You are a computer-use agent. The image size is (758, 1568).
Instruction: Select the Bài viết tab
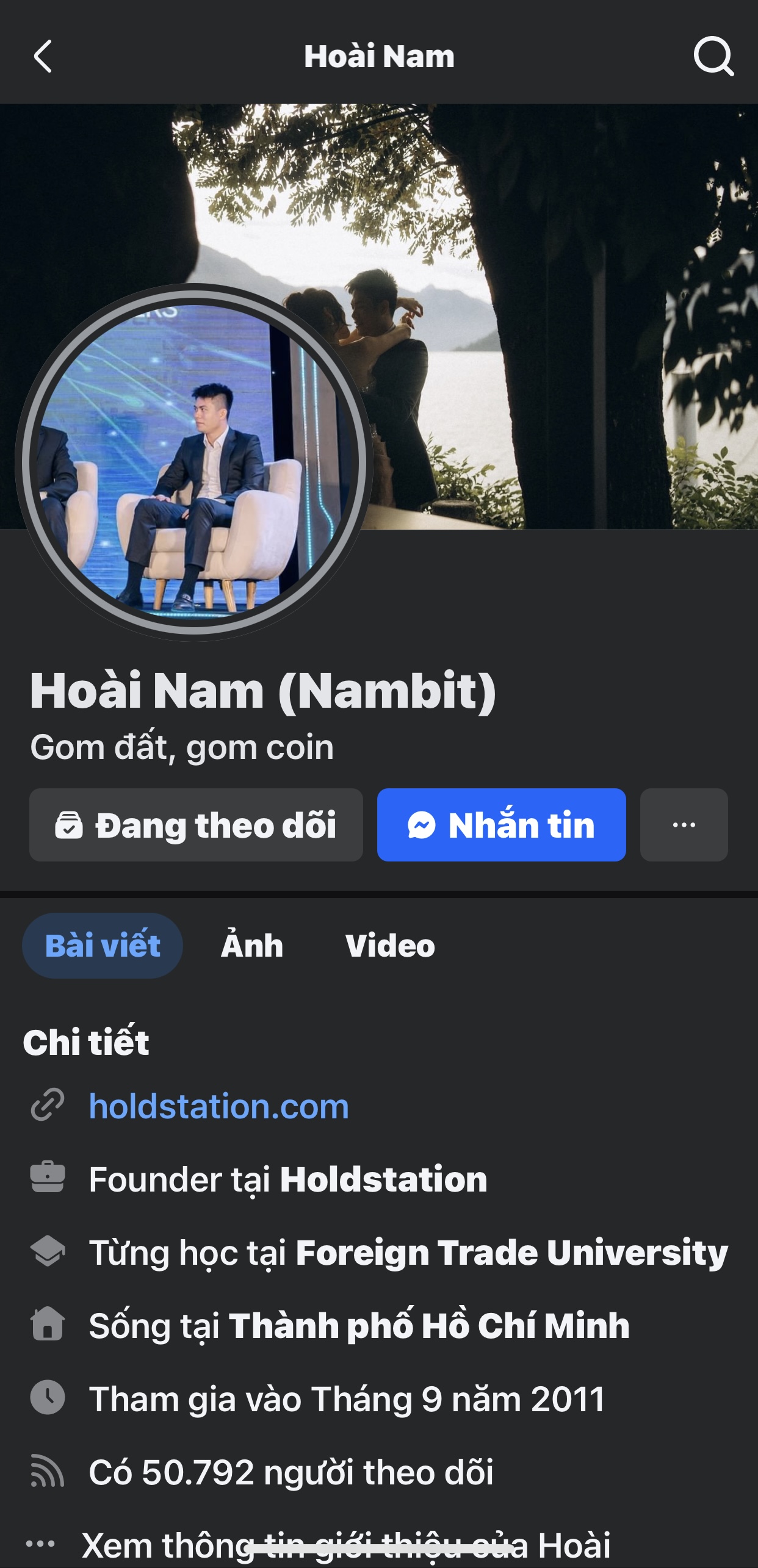coord(103,946)
